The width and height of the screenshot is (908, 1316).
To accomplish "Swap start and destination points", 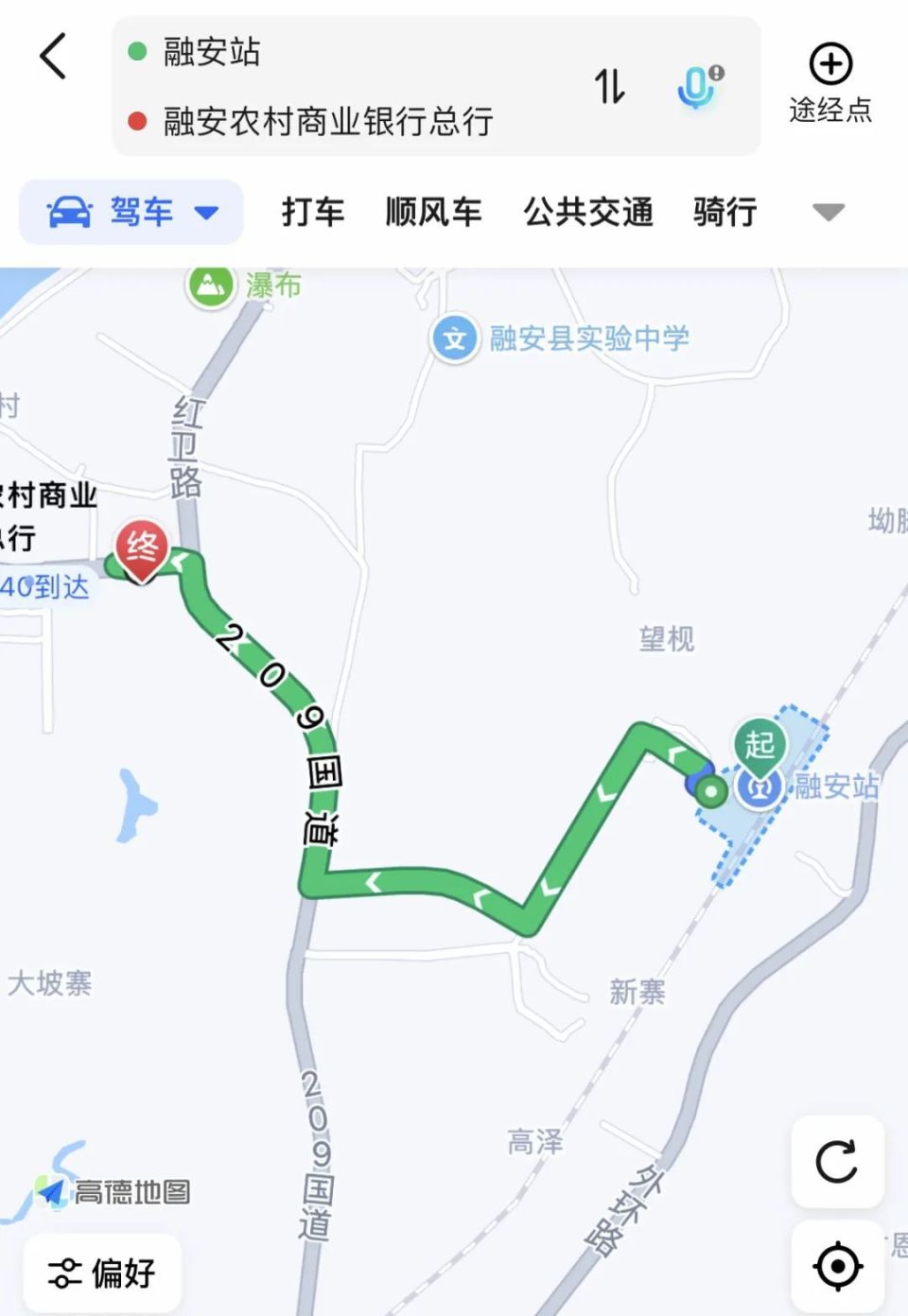I will click(x=611, y=85).
